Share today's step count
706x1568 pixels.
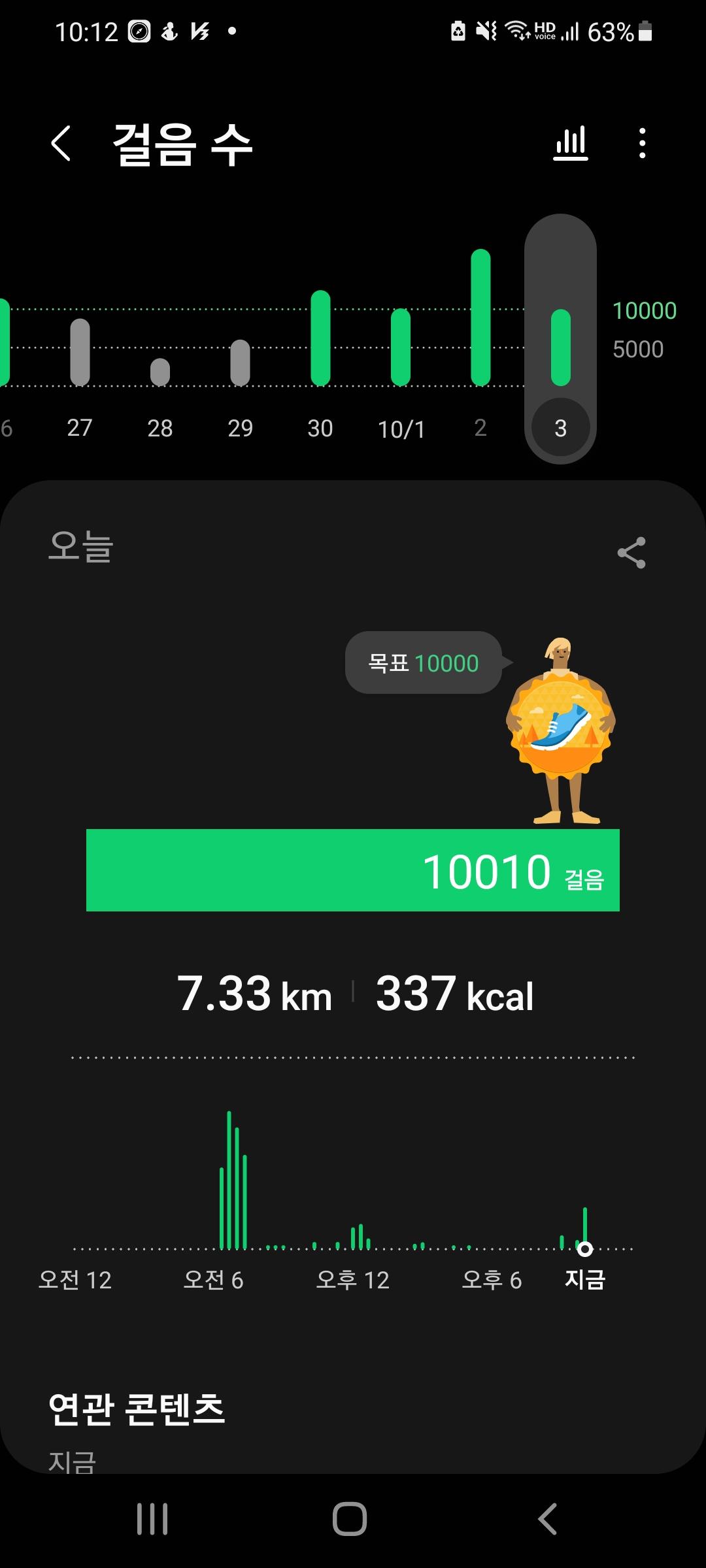coord(631,553)
